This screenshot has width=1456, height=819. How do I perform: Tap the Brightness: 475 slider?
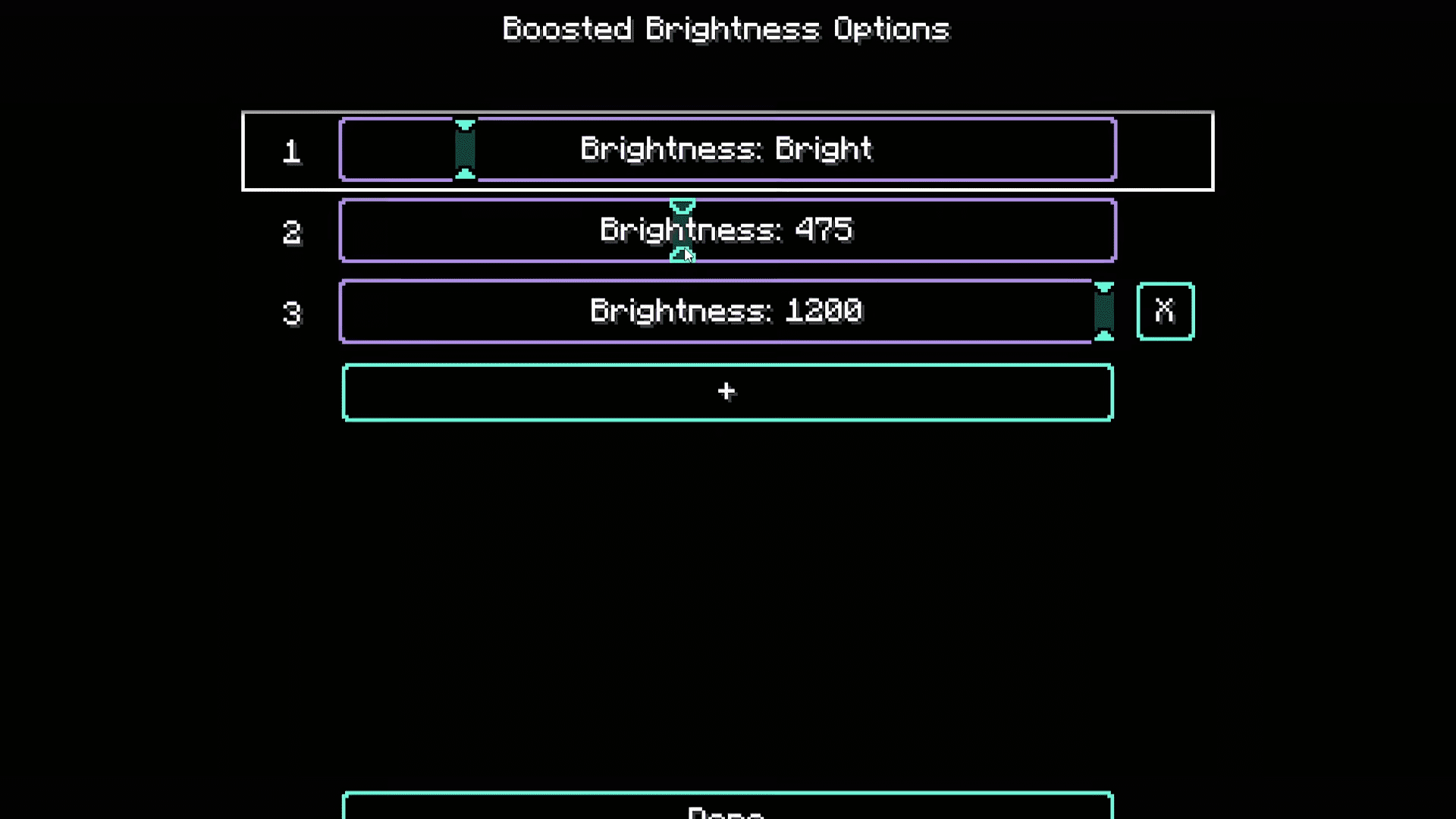726,231
